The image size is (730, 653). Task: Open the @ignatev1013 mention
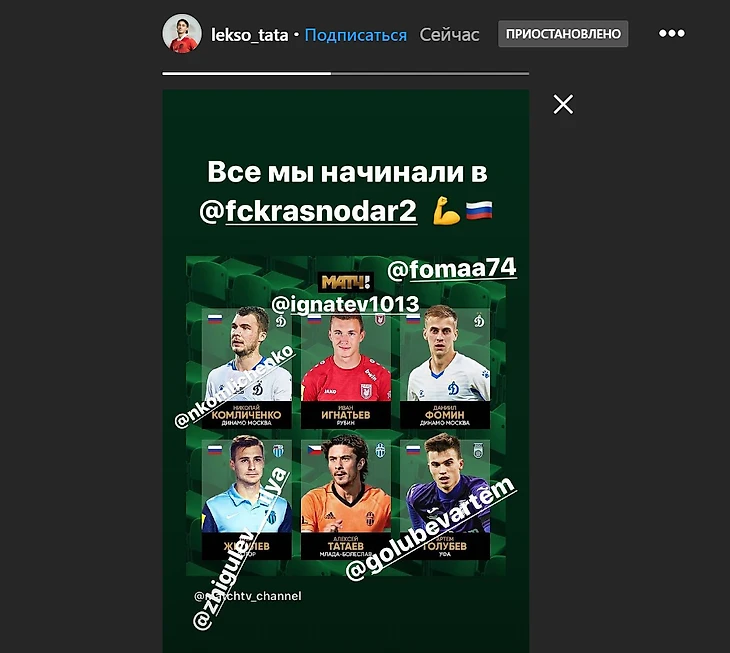(x=344, y=302)
